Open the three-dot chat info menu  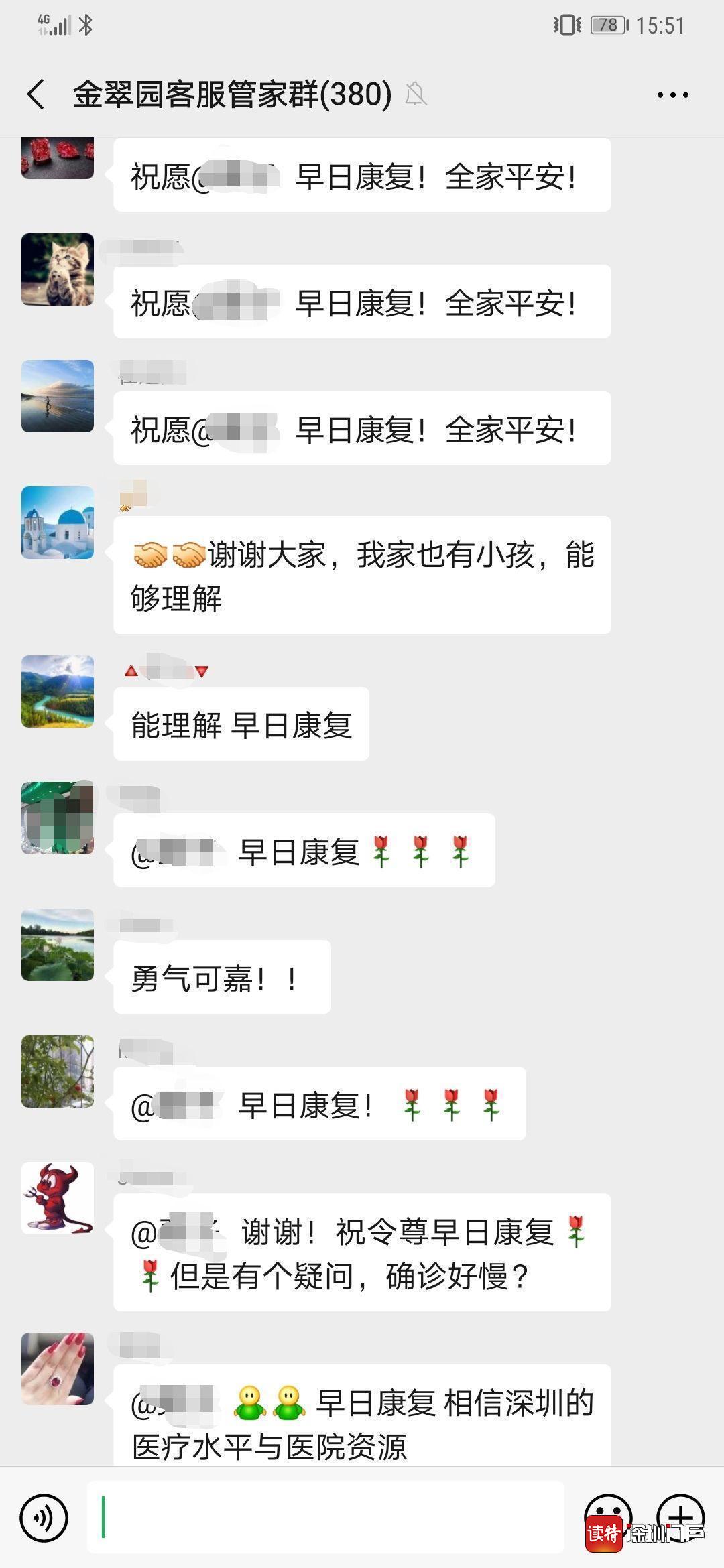[x=672, y=95]
